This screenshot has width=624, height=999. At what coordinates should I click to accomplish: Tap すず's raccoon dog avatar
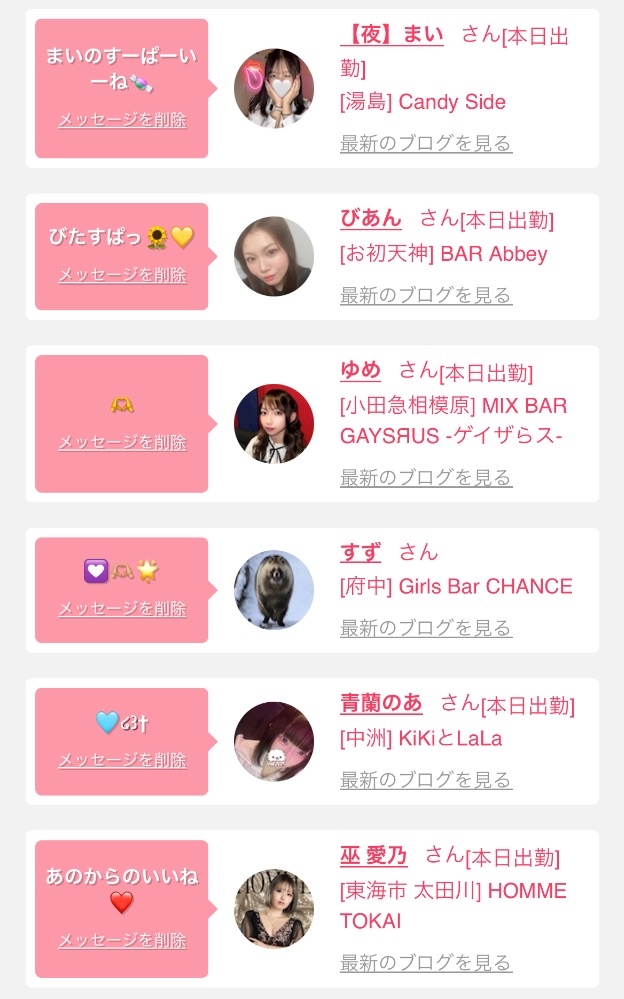274,590
